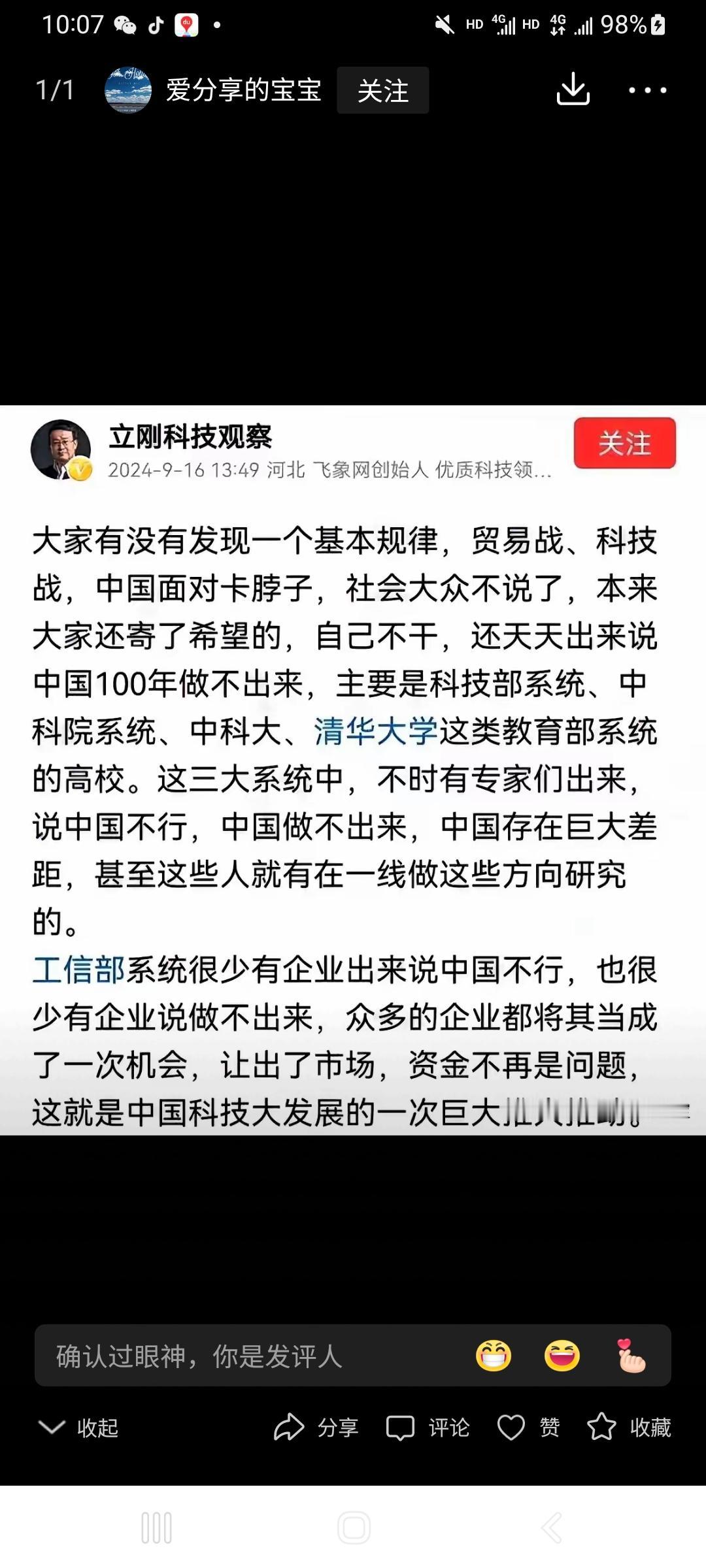The height and width of the screenshot is (1568, 706).
Task: Download the image via the download icon
Action: click(x=574, y=91)
